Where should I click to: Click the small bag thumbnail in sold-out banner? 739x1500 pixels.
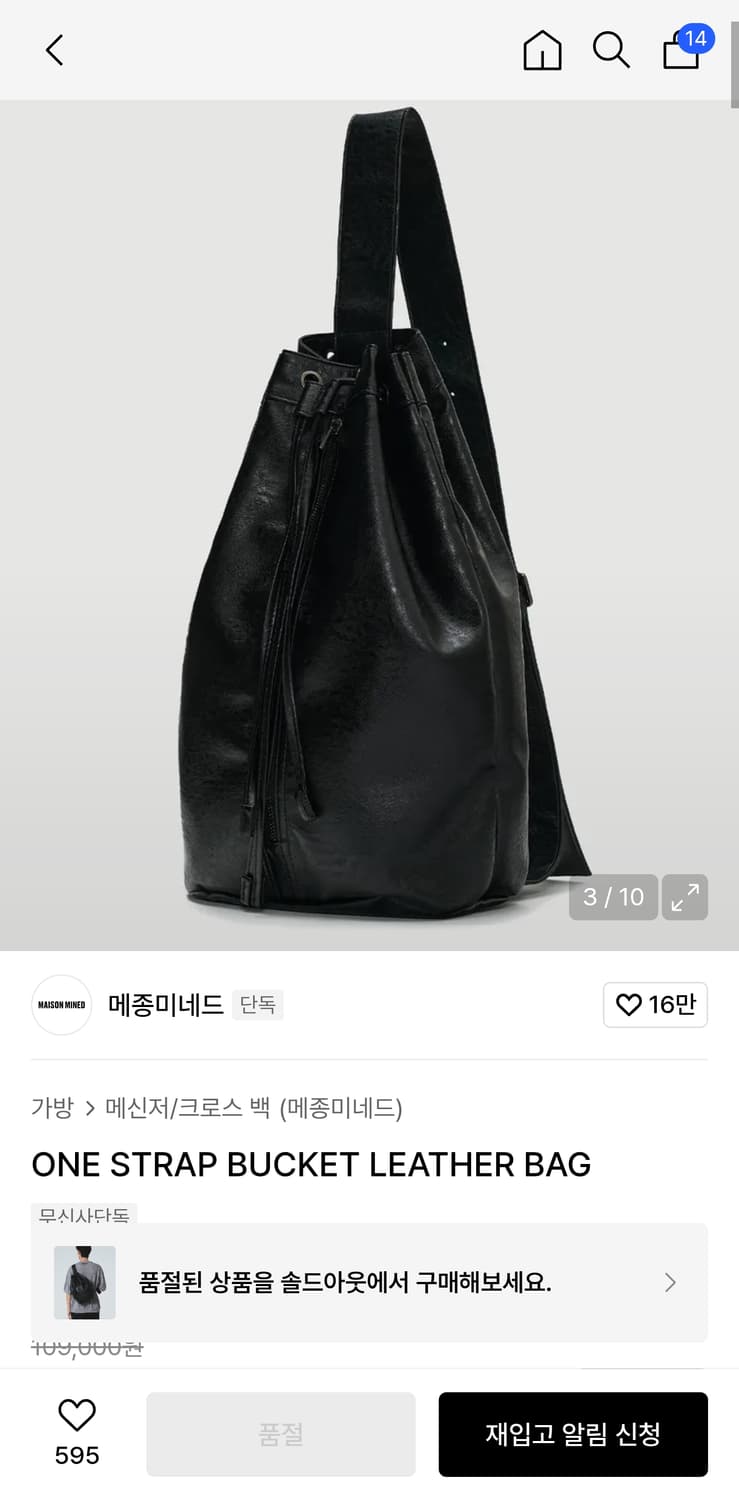click(x=84, y=1282)
